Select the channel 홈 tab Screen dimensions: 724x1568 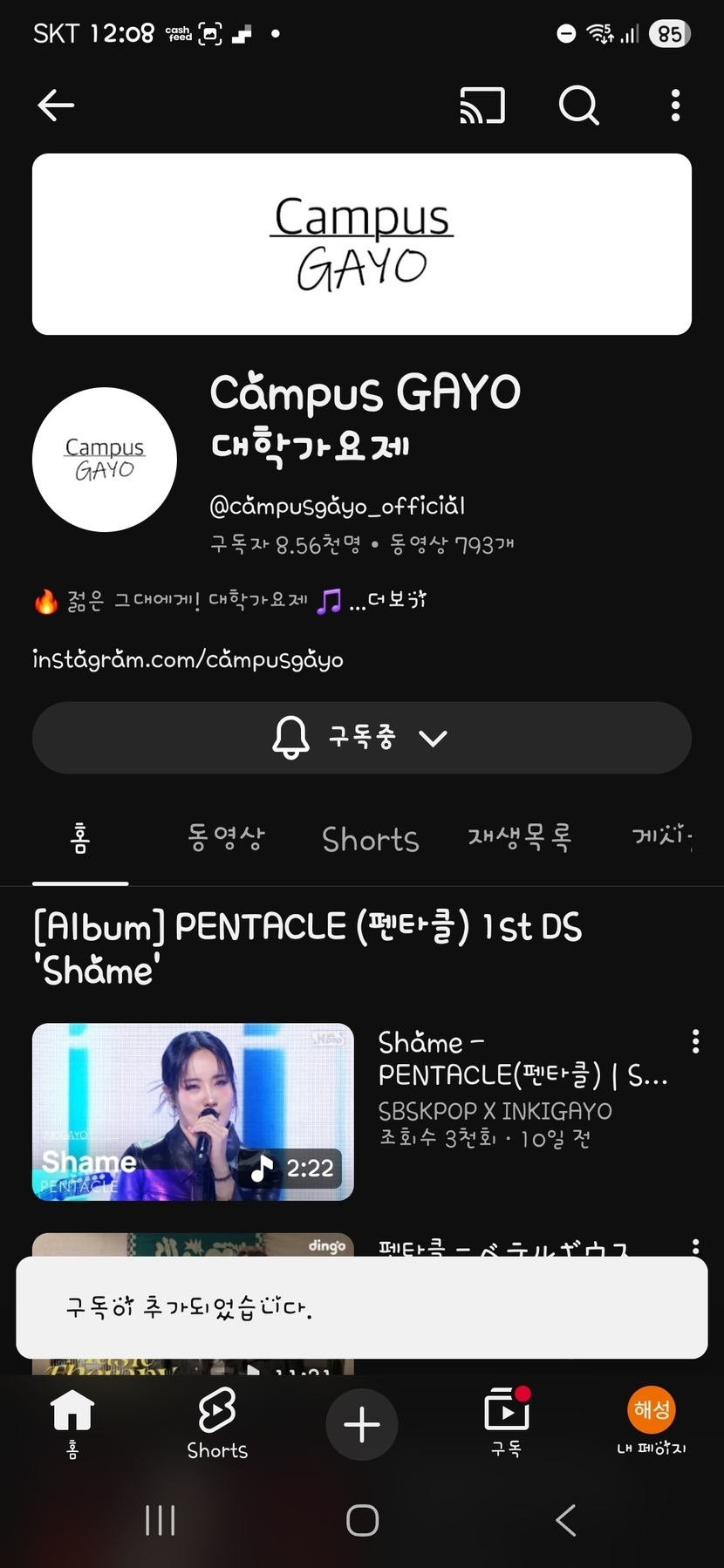coord(80,839)
